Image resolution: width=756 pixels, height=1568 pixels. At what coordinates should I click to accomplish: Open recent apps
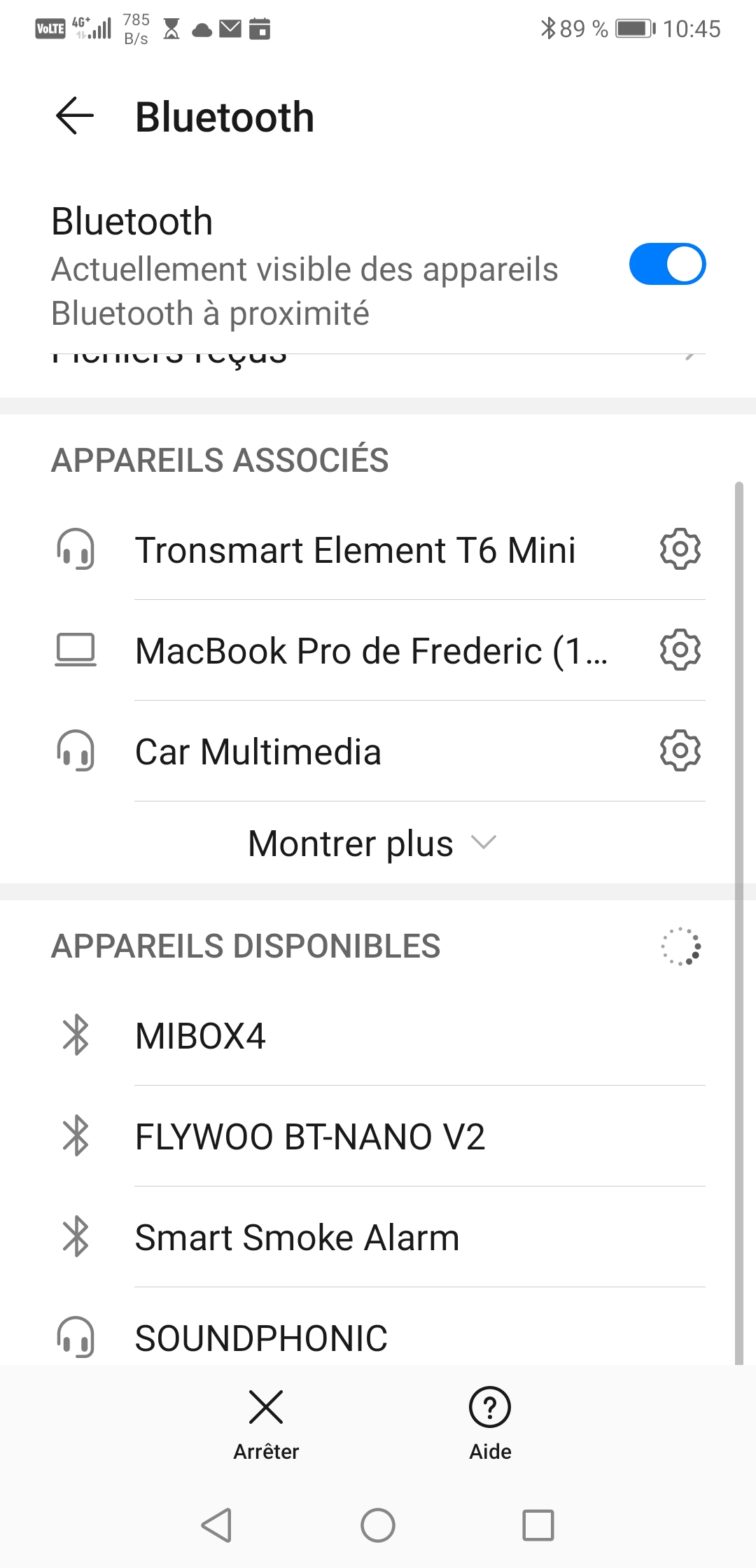click(x=538, y=1525)
